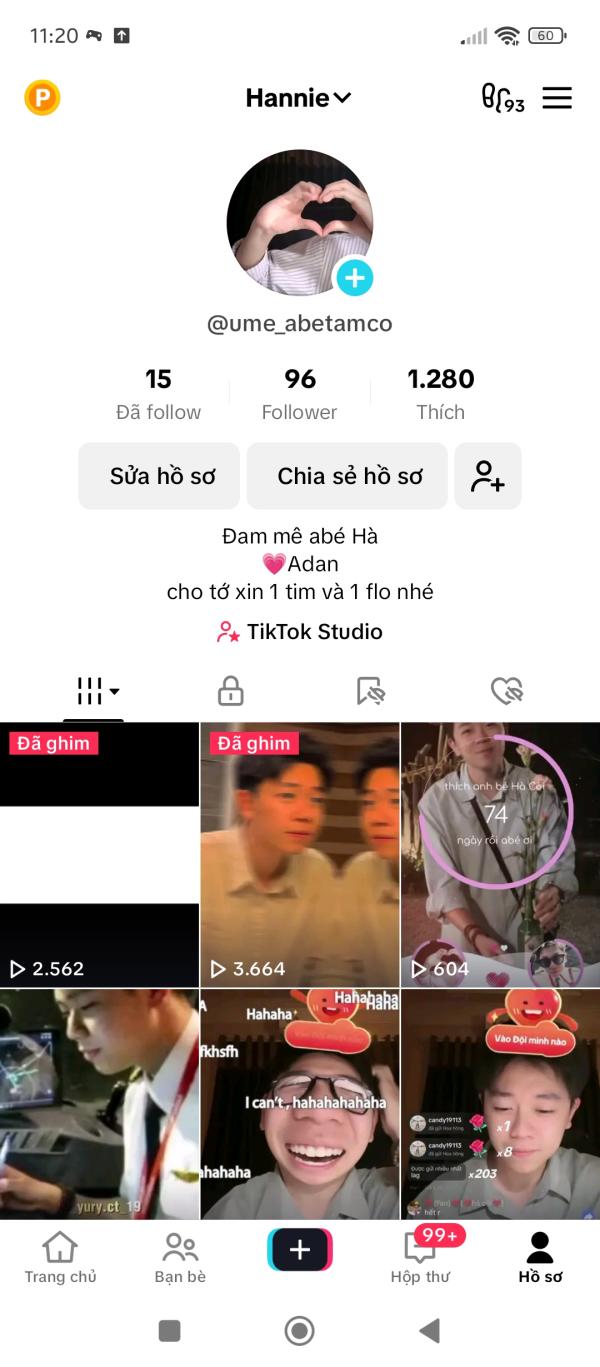Switch to the liked videos tab
Viewport: 600px width, 1367px height.
[x=507, y=691]
